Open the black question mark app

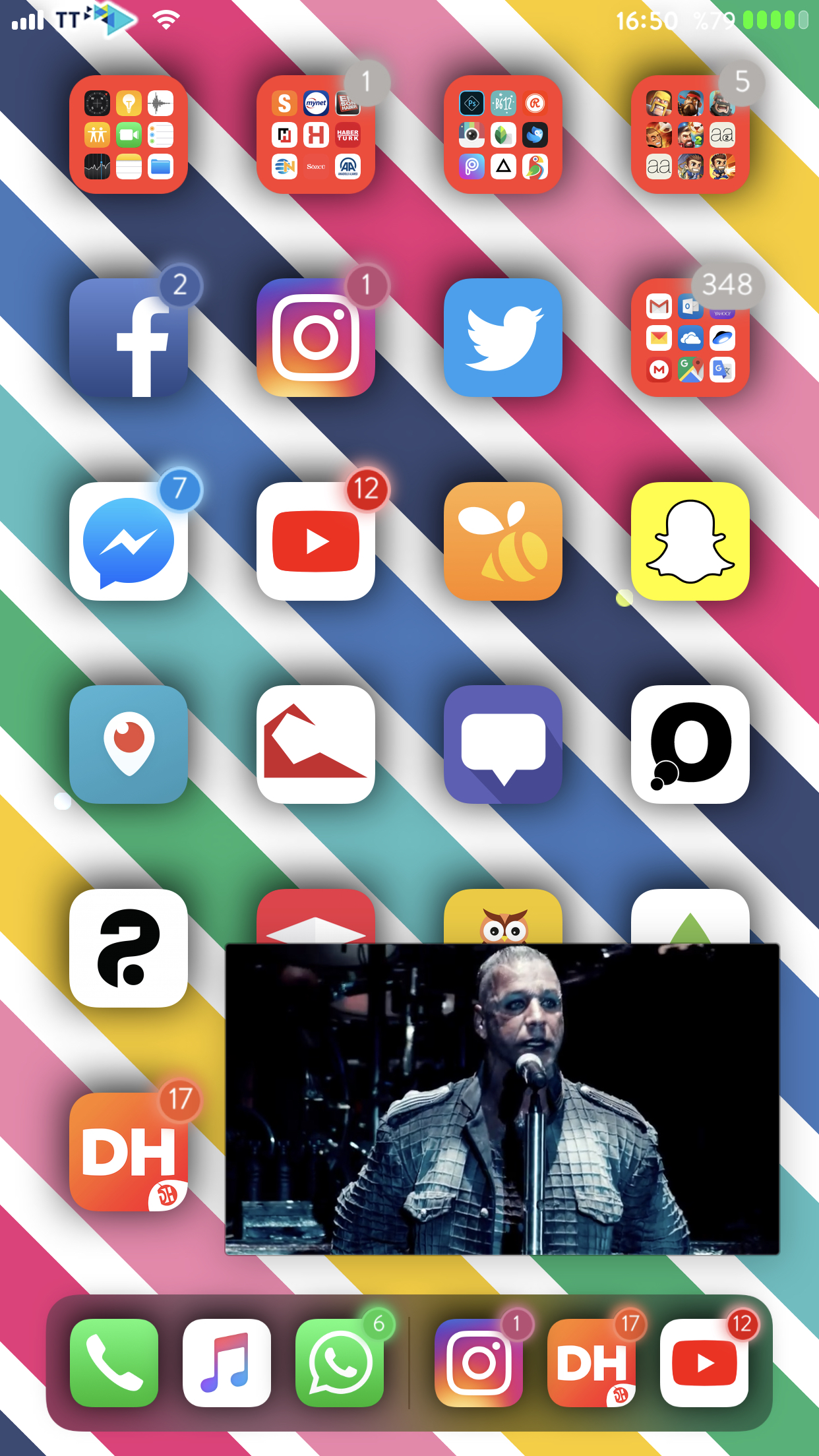pos(129,948)
